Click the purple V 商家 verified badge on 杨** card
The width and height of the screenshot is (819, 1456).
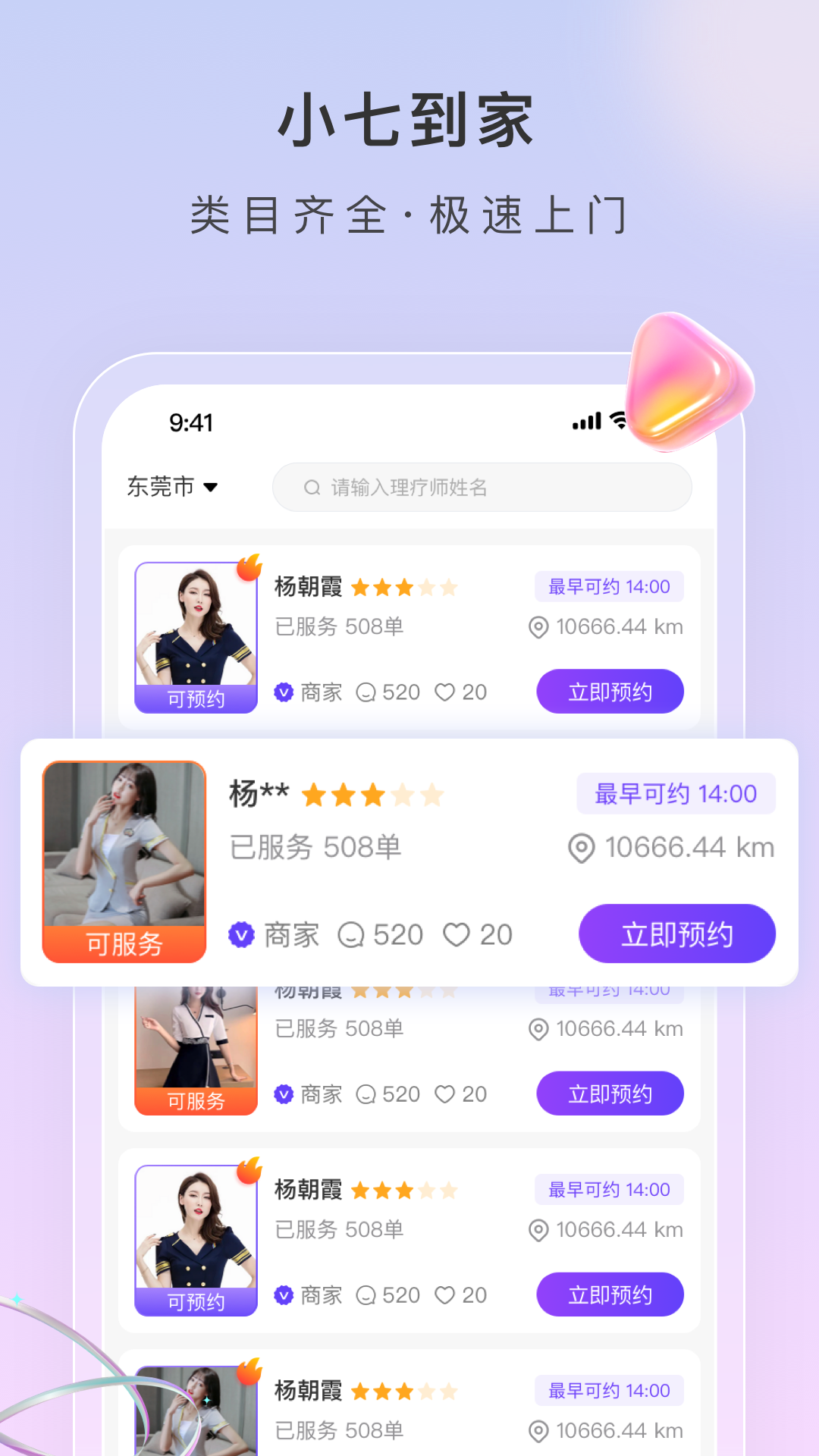tap(240, 934)
